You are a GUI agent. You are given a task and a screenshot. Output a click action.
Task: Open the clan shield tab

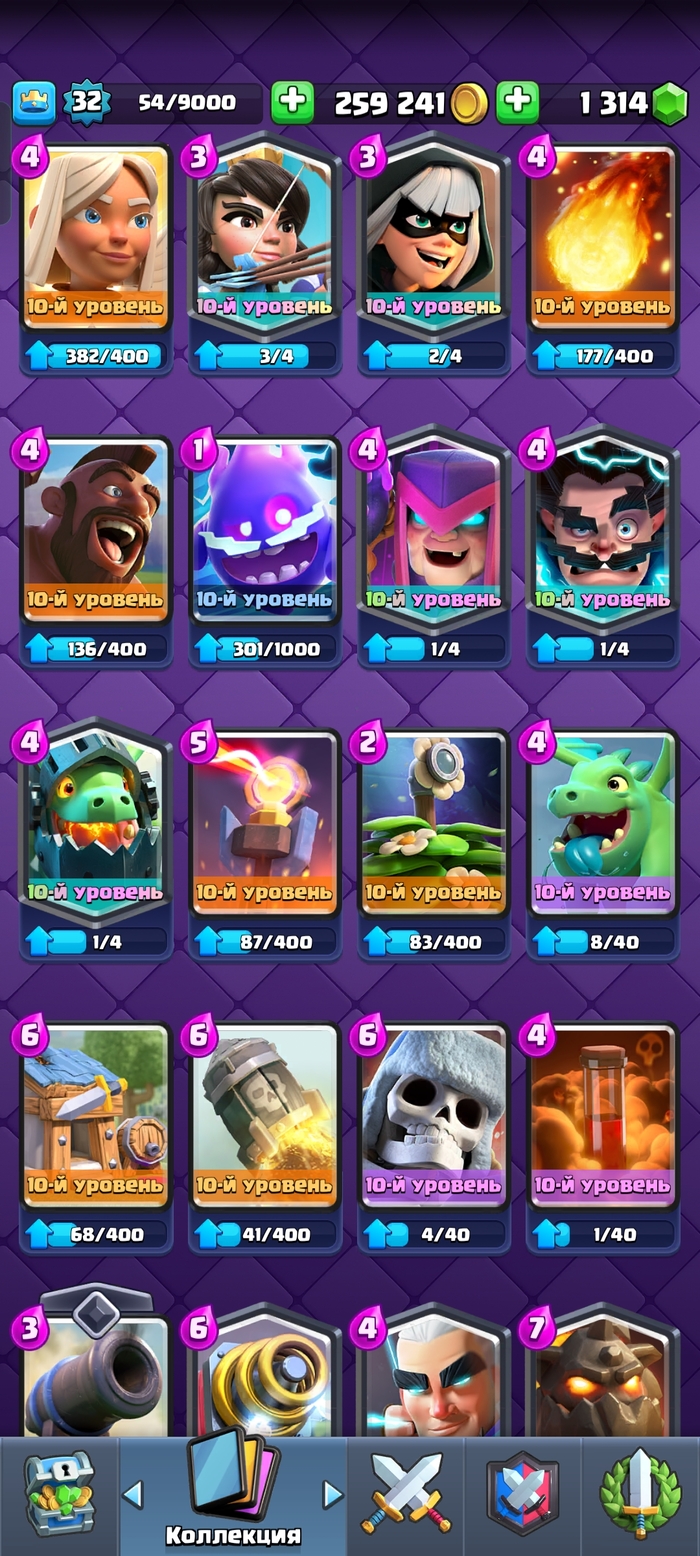tap(522, 1495)
